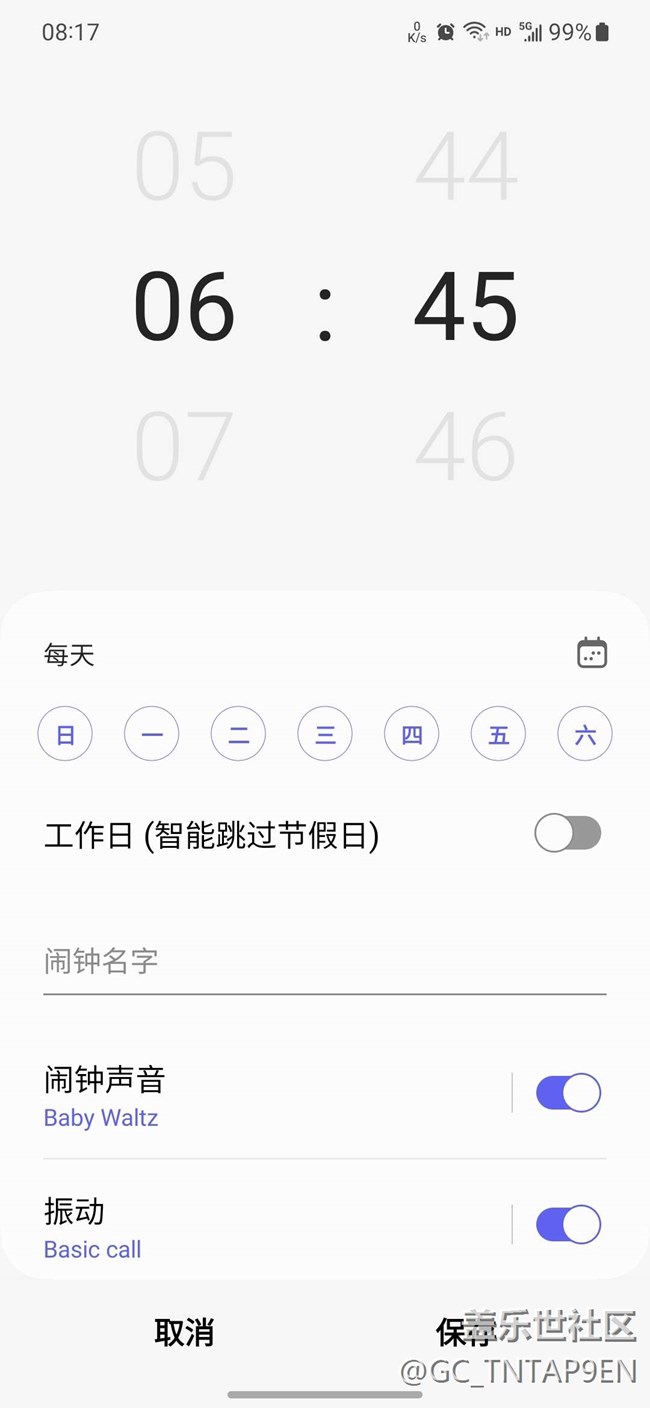Toggle Sunday (日) day chip
650x1408 pixels.
[x=65, y=736]
